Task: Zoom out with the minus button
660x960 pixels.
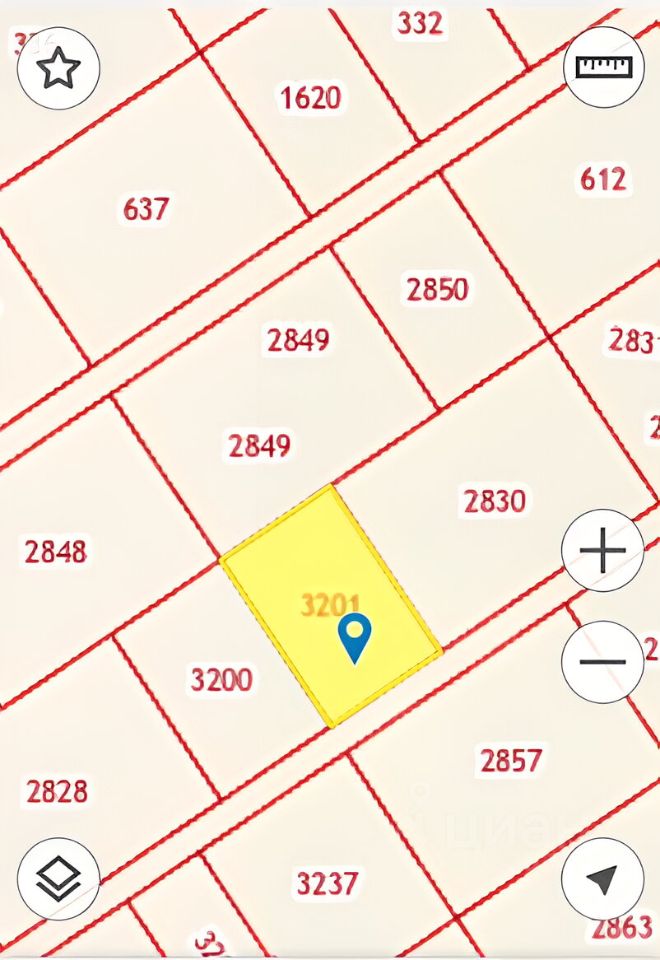Action: [602, 662]
